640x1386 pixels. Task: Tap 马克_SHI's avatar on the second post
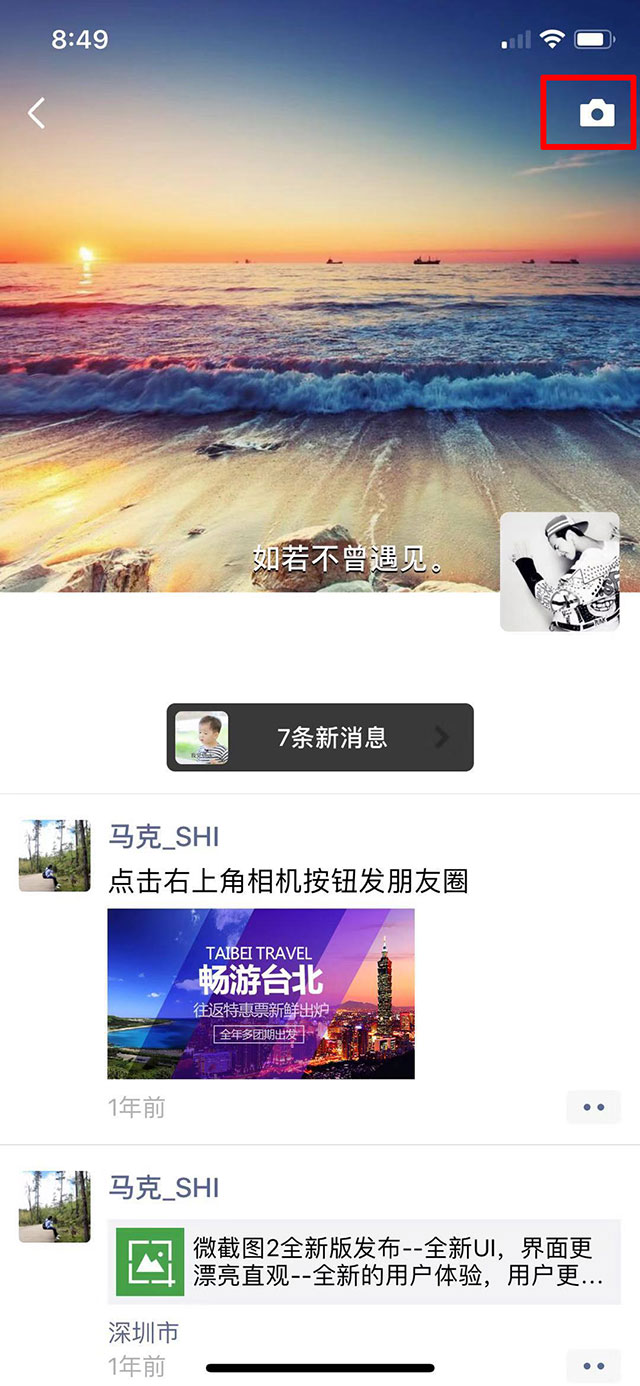coord(55,1207)
